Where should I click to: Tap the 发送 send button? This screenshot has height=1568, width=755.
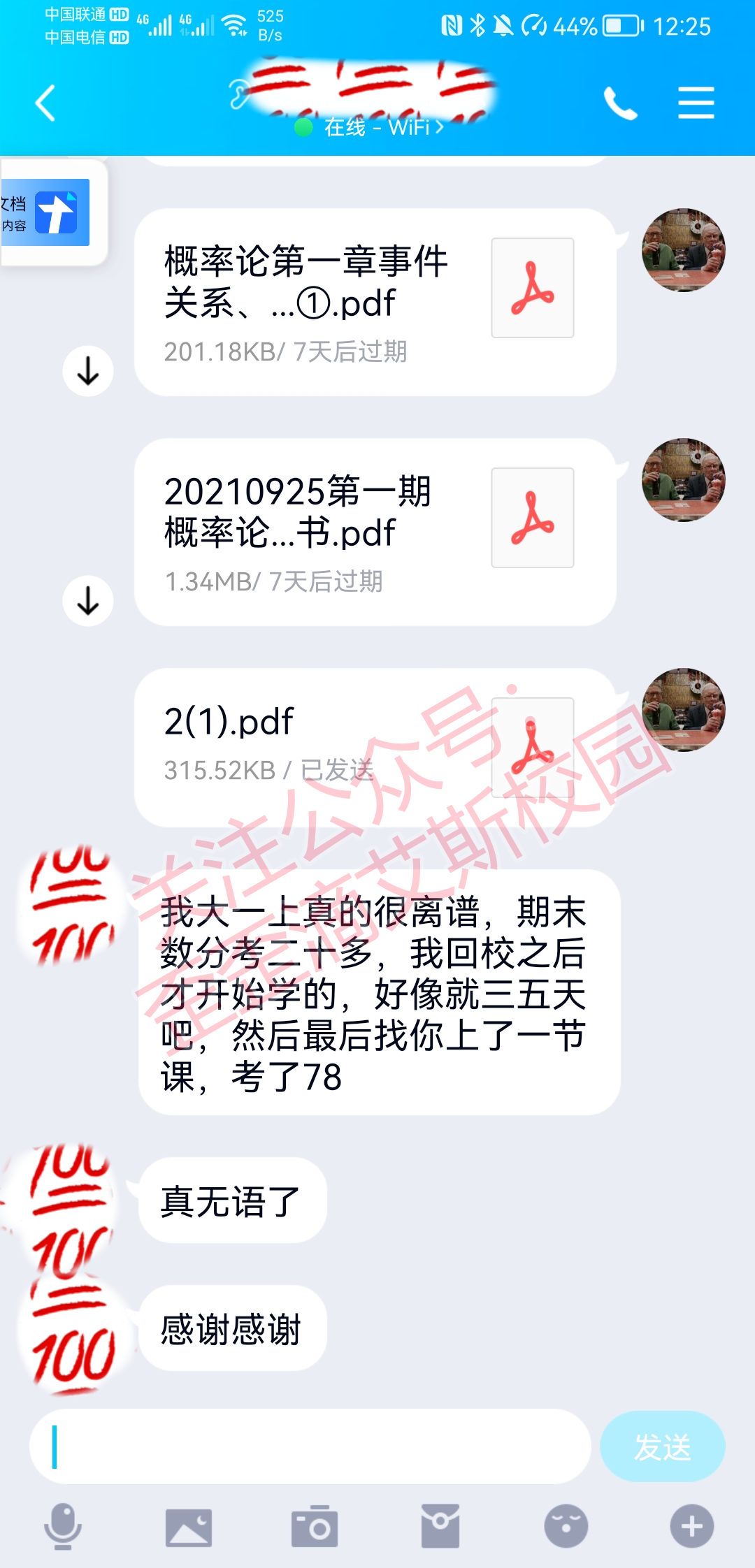662,1446
